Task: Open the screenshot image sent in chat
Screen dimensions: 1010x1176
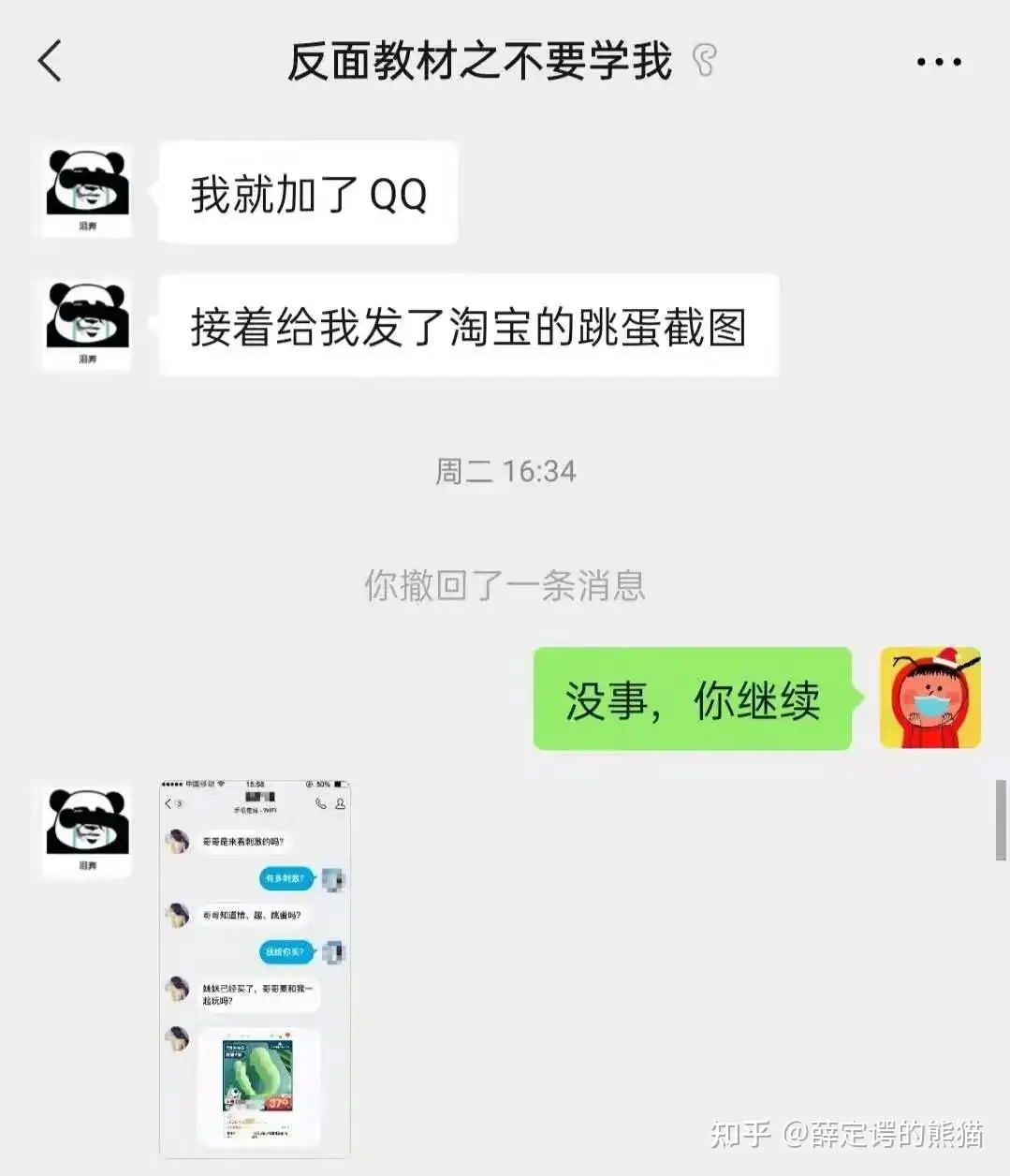Action: click(x=255, y=967)
